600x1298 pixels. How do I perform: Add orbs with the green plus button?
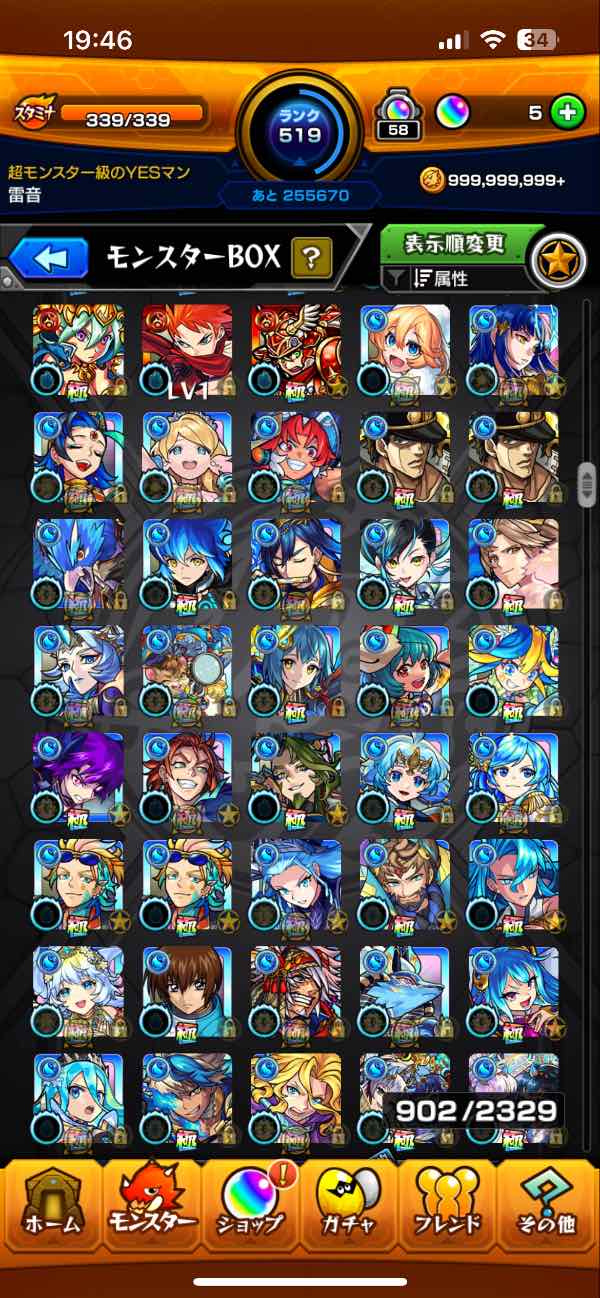pyautogui.click(x=567, y=113)
